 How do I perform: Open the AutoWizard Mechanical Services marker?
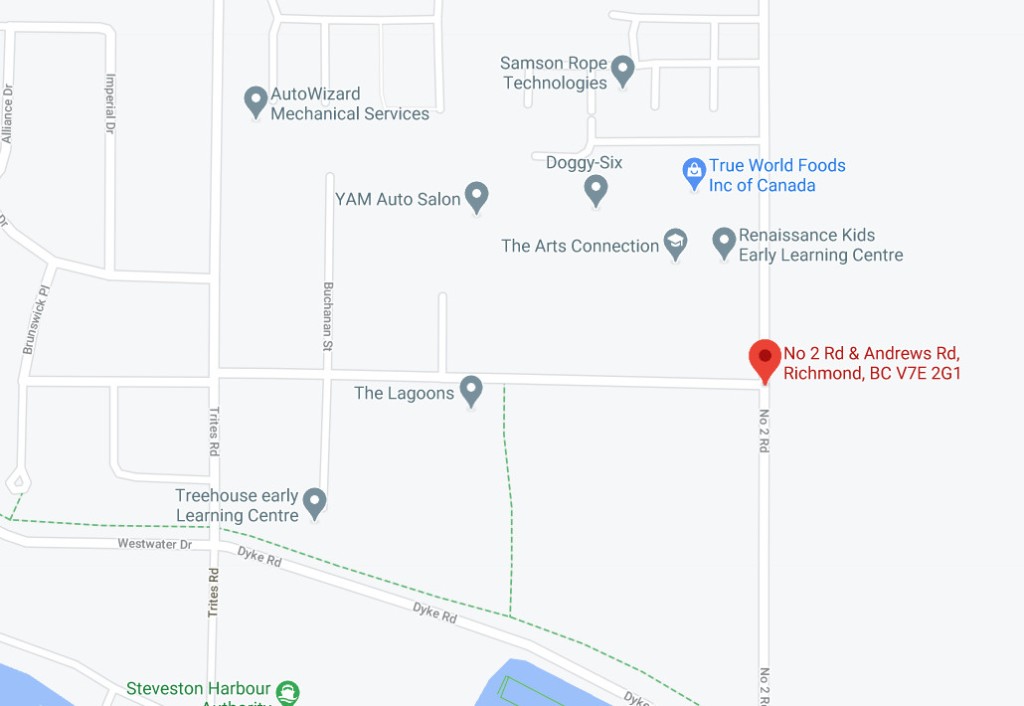coord(256,101)
